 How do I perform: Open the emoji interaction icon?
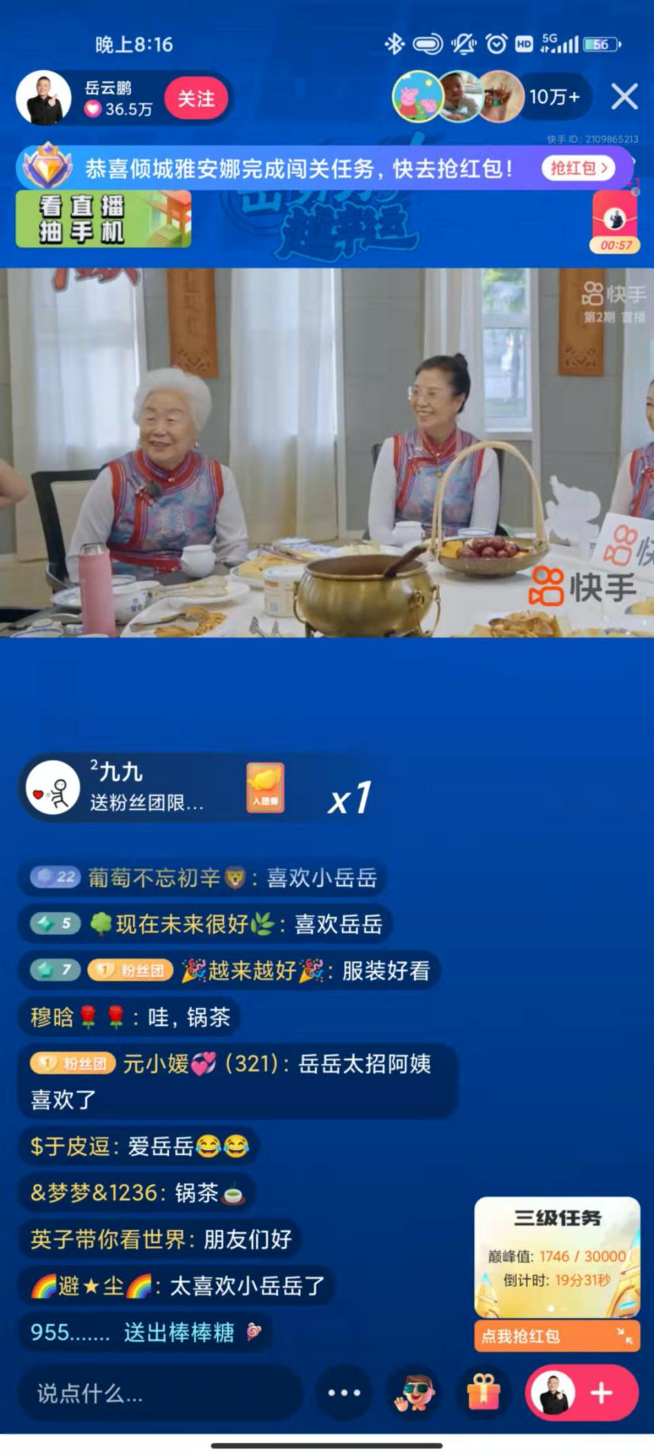pos(414,1393)
